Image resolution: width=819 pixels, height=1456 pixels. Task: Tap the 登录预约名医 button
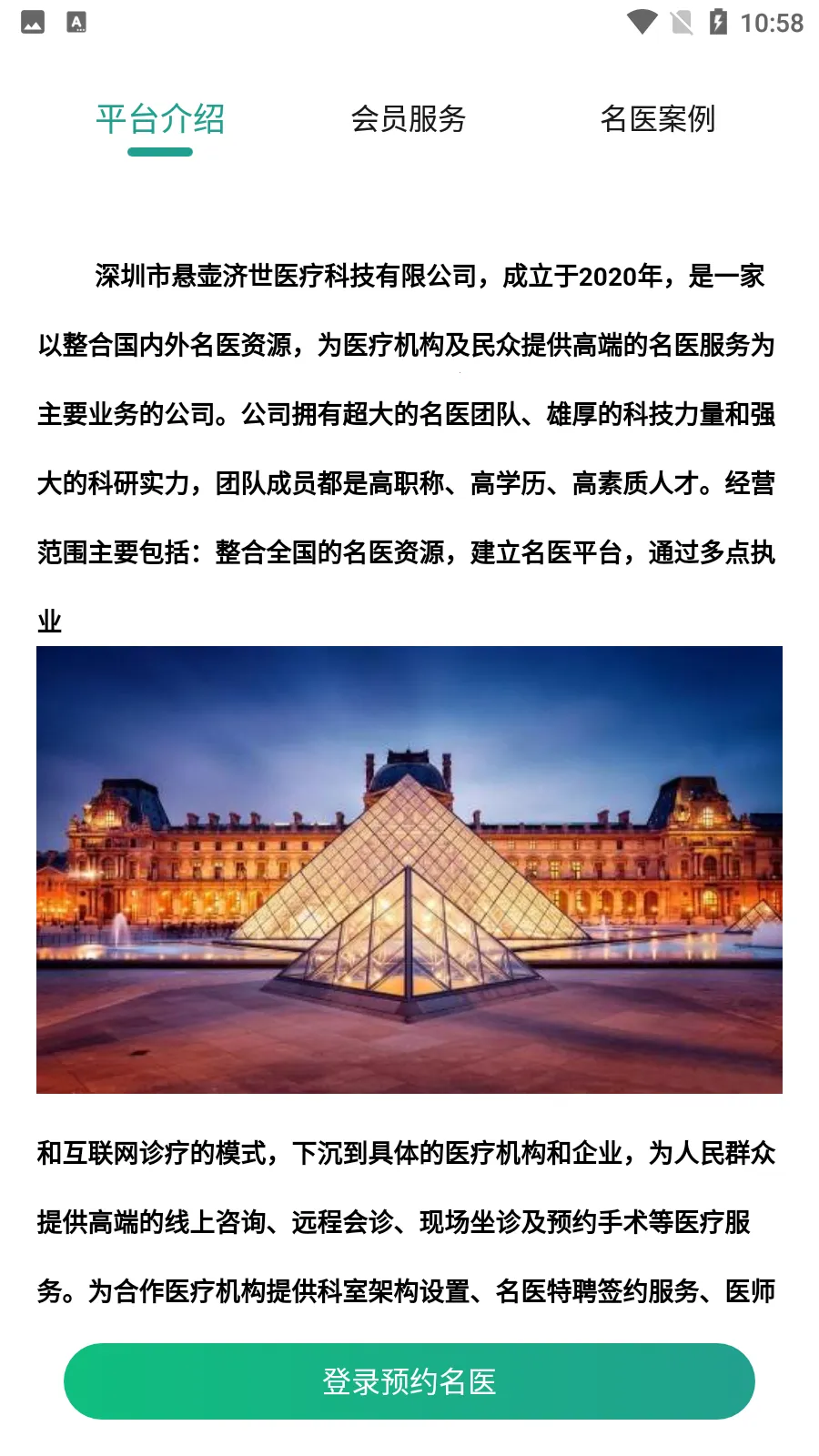point(409,1381)
